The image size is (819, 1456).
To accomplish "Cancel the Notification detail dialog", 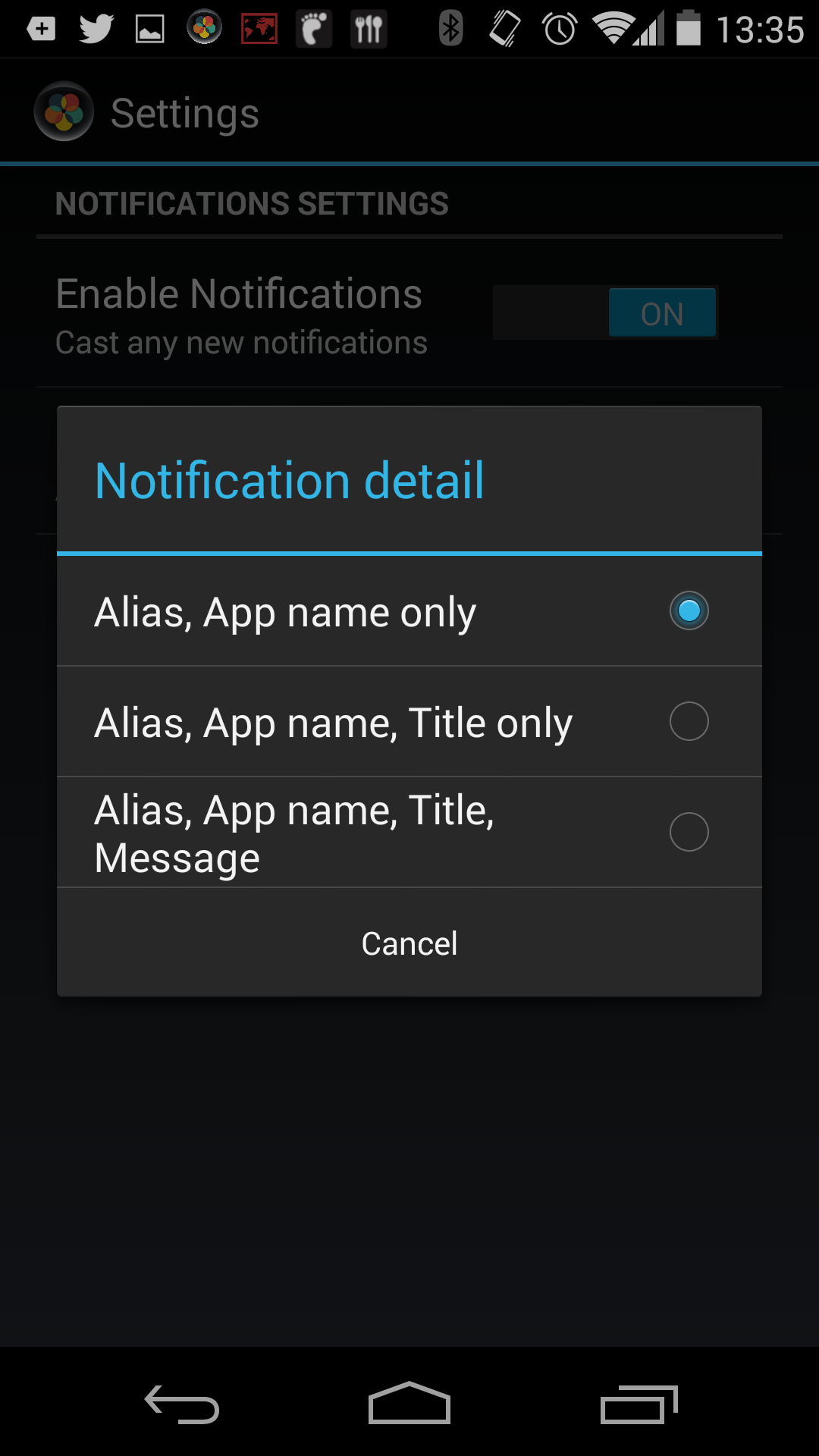I will [x=409, y=943].
